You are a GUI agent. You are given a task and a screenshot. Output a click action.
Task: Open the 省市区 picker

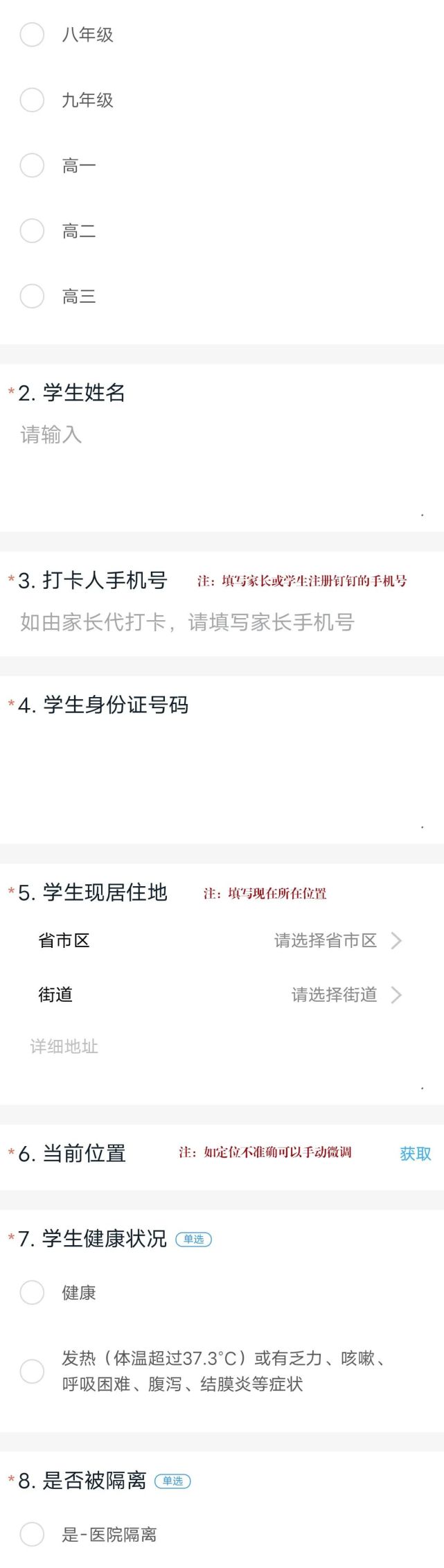(x=337, y=940)
